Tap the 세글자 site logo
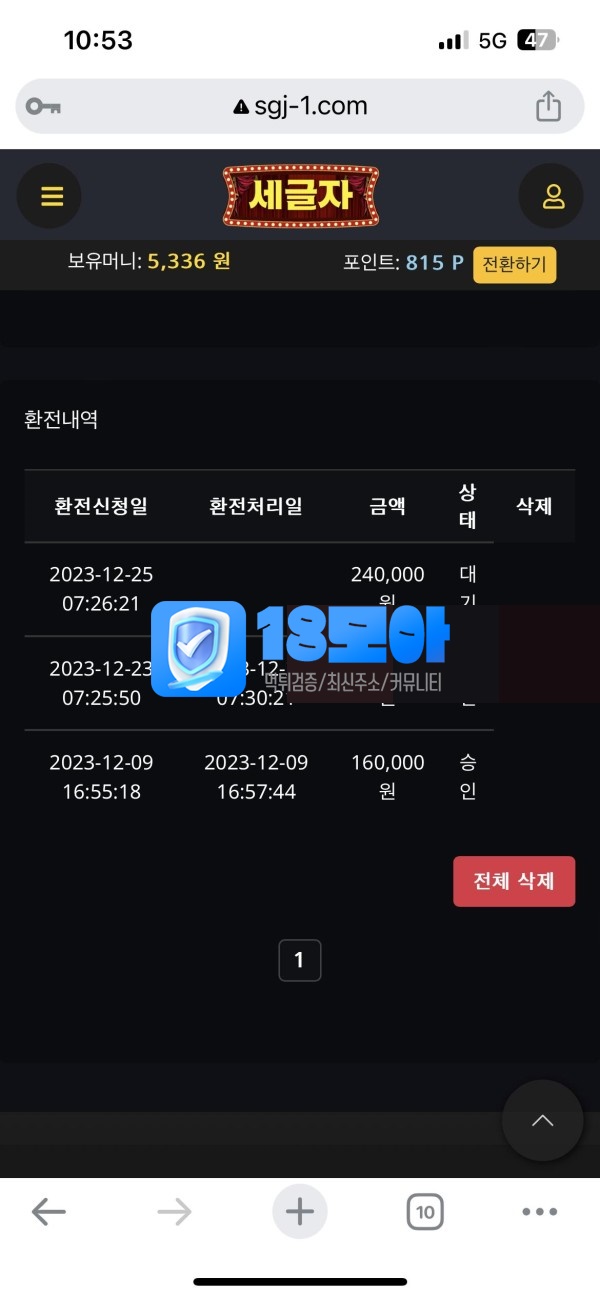 [x=300, y=196]
